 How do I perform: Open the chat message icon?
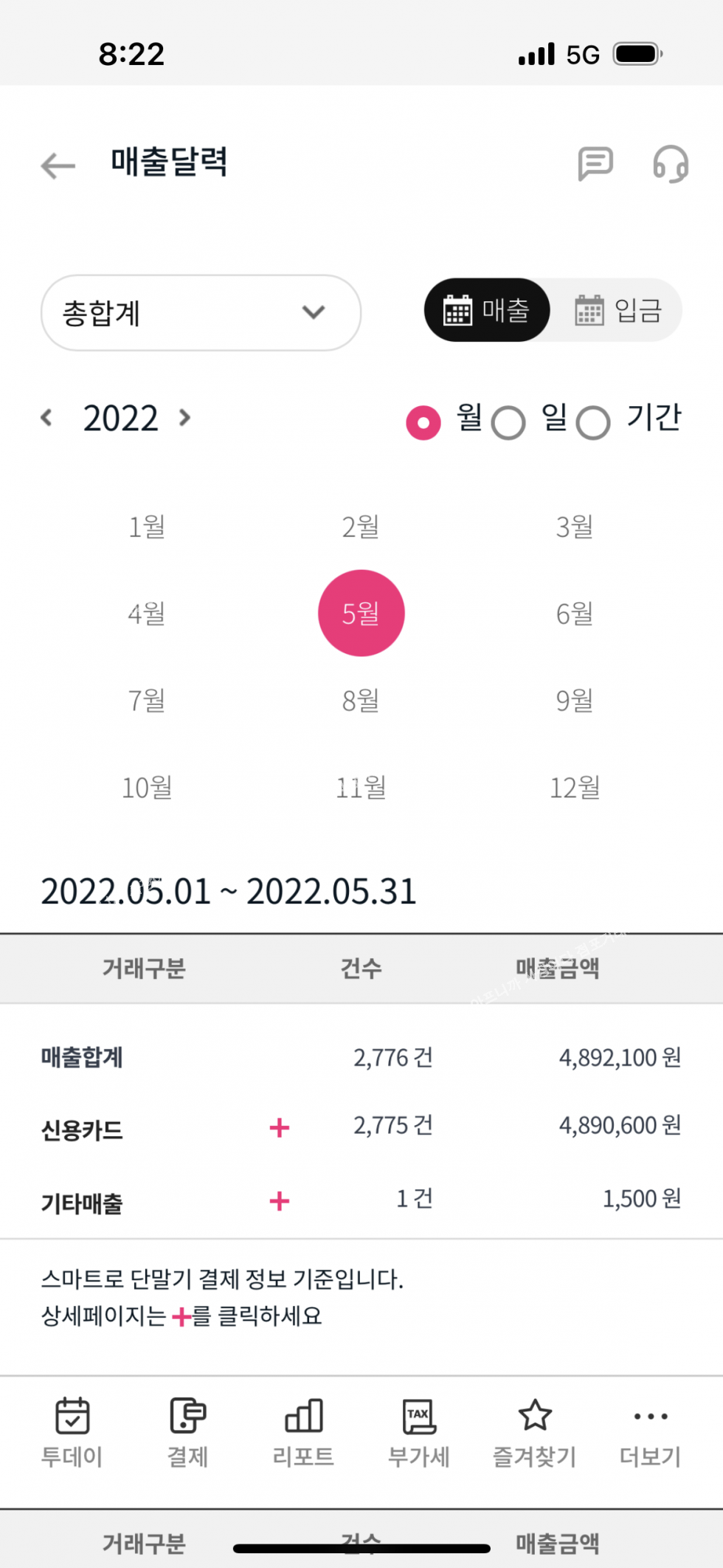(595, 163)
